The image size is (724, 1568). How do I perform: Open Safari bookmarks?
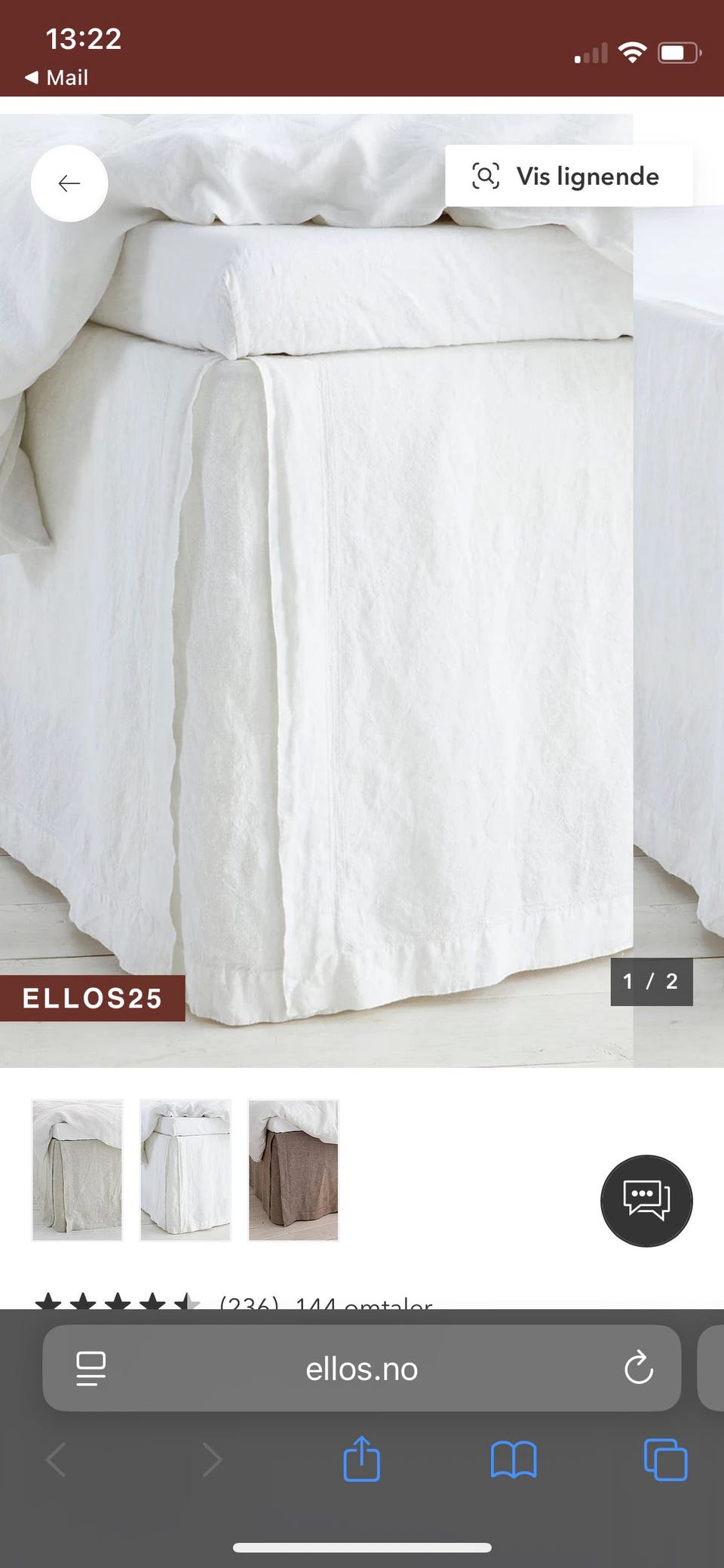click(513, 1460)
